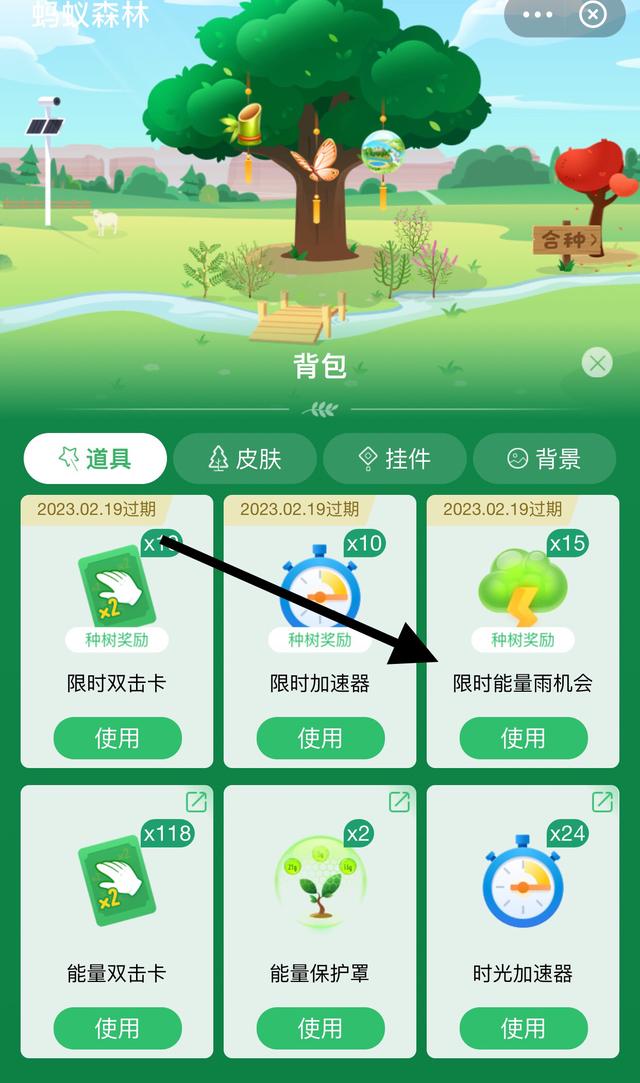
Task: Open the 合种 signpost
Action: tap(568, 240)
